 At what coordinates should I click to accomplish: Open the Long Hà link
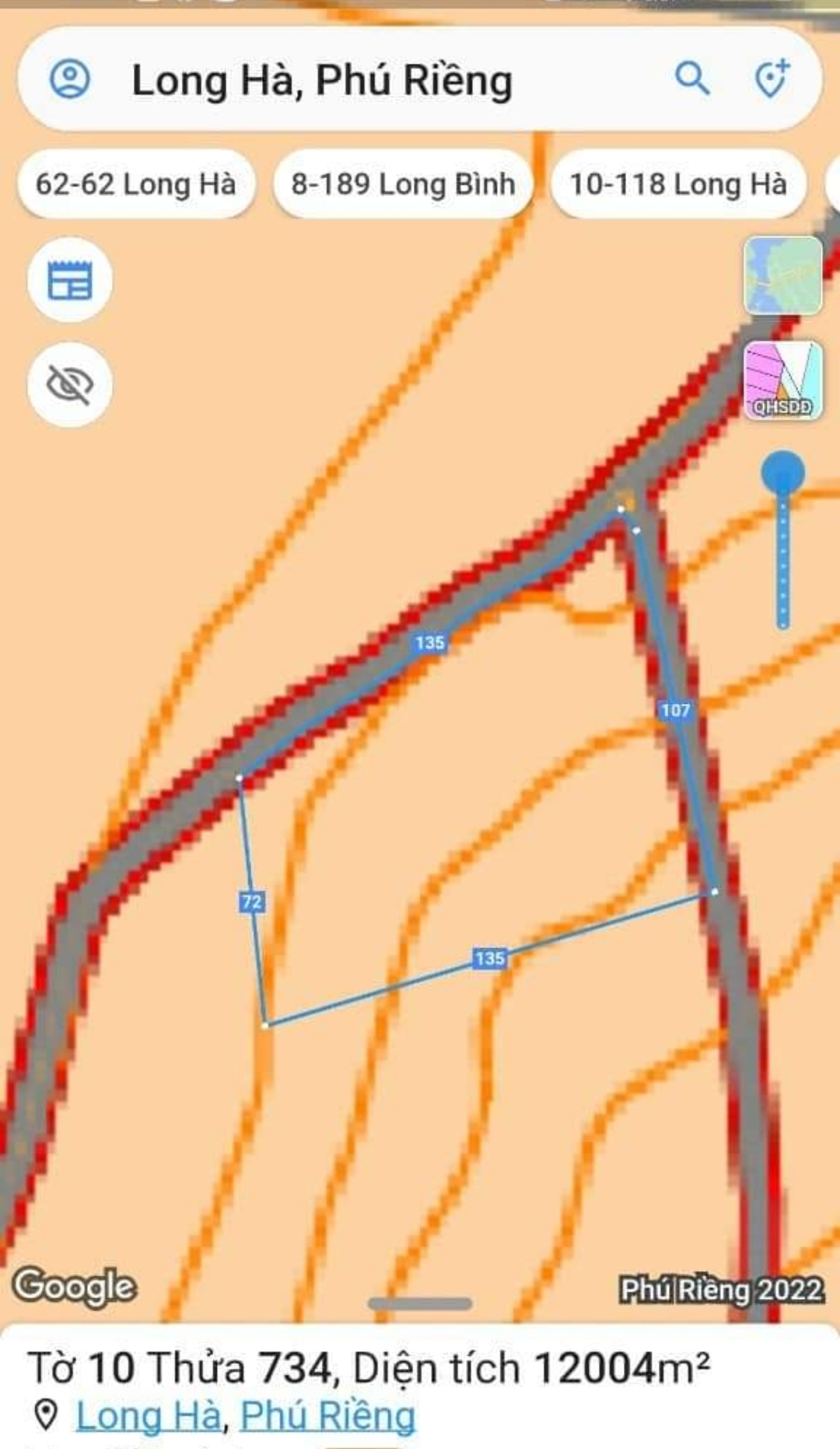pyautogui.click(x=148, y=1415)
